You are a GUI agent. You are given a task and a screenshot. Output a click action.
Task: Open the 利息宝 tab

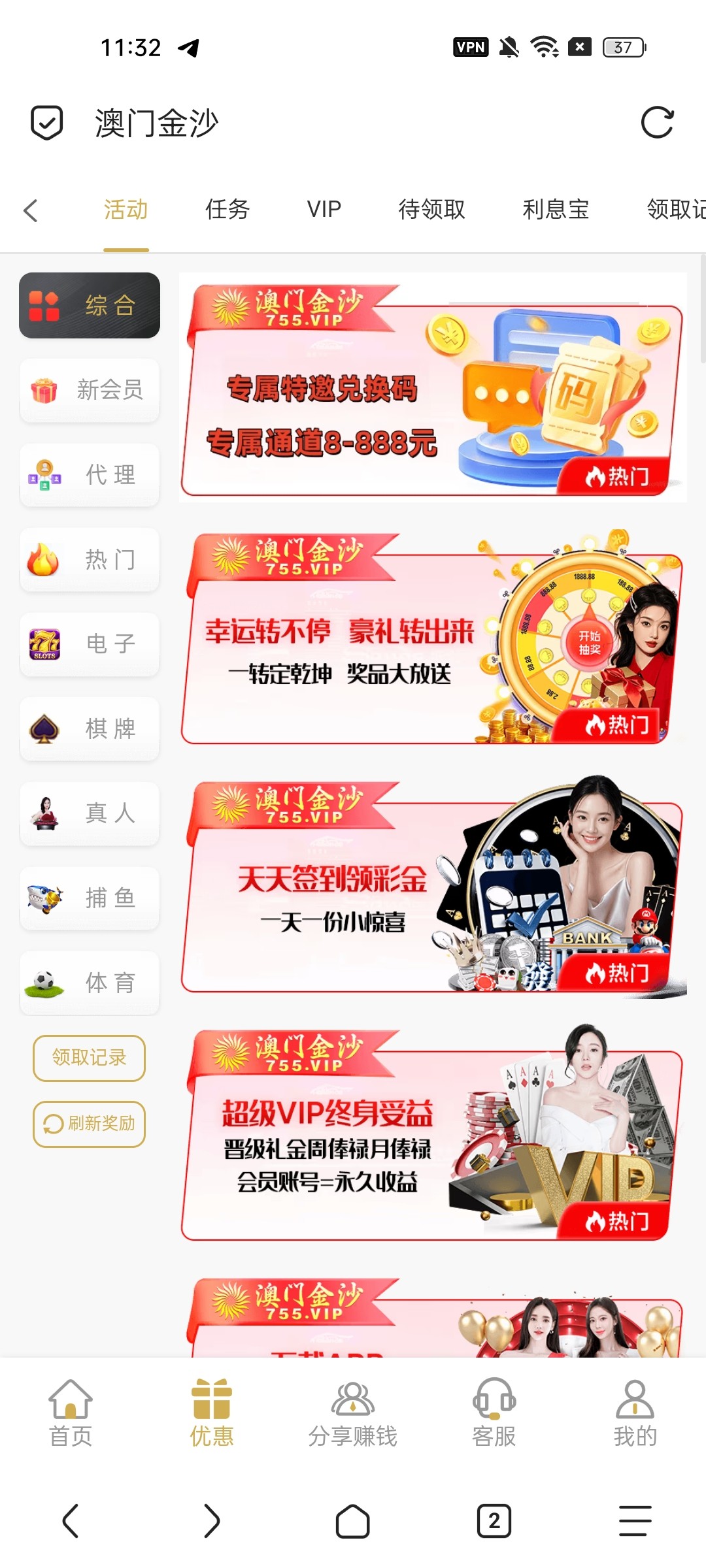(x=556, y=210)
